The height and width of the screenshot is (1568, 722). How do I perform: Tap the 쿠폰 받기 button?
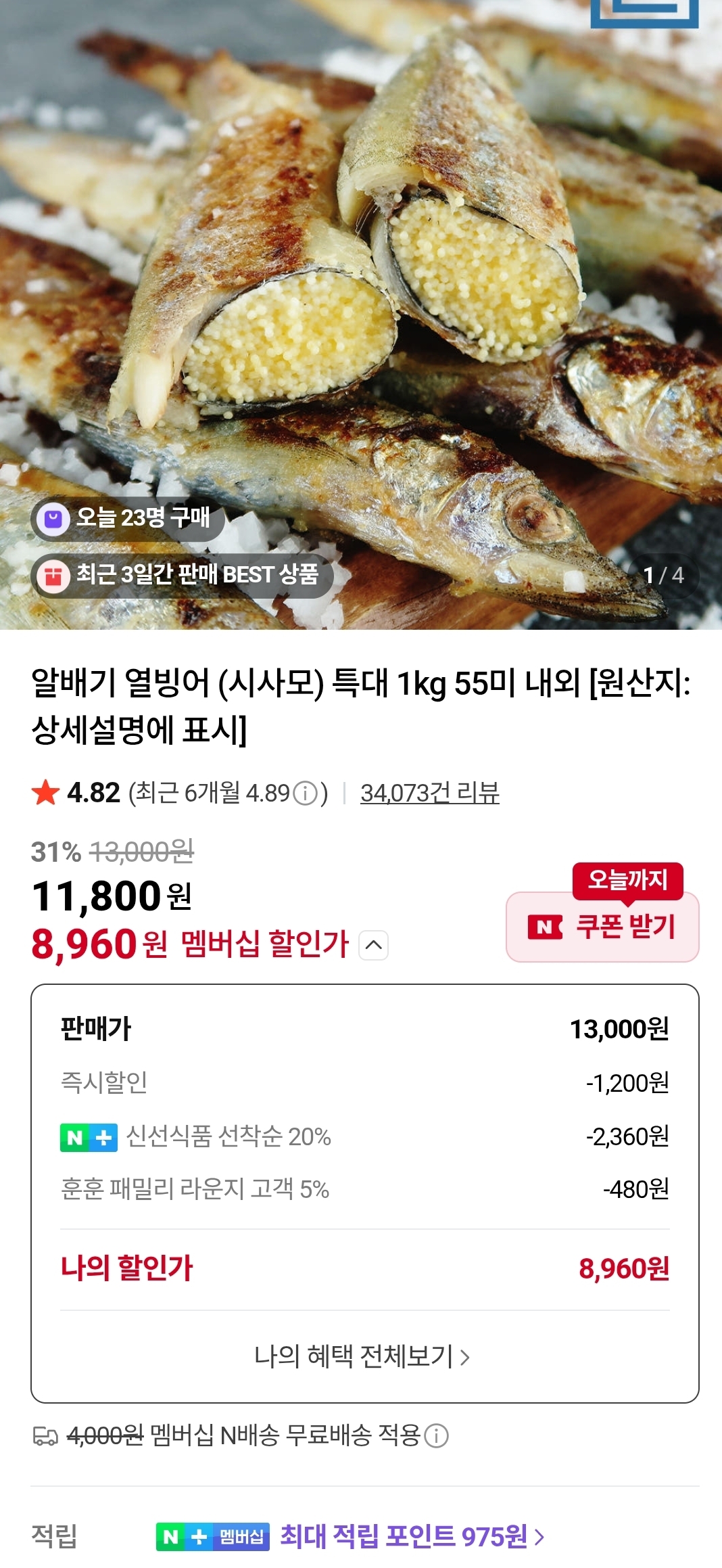[x=602, y=926]
